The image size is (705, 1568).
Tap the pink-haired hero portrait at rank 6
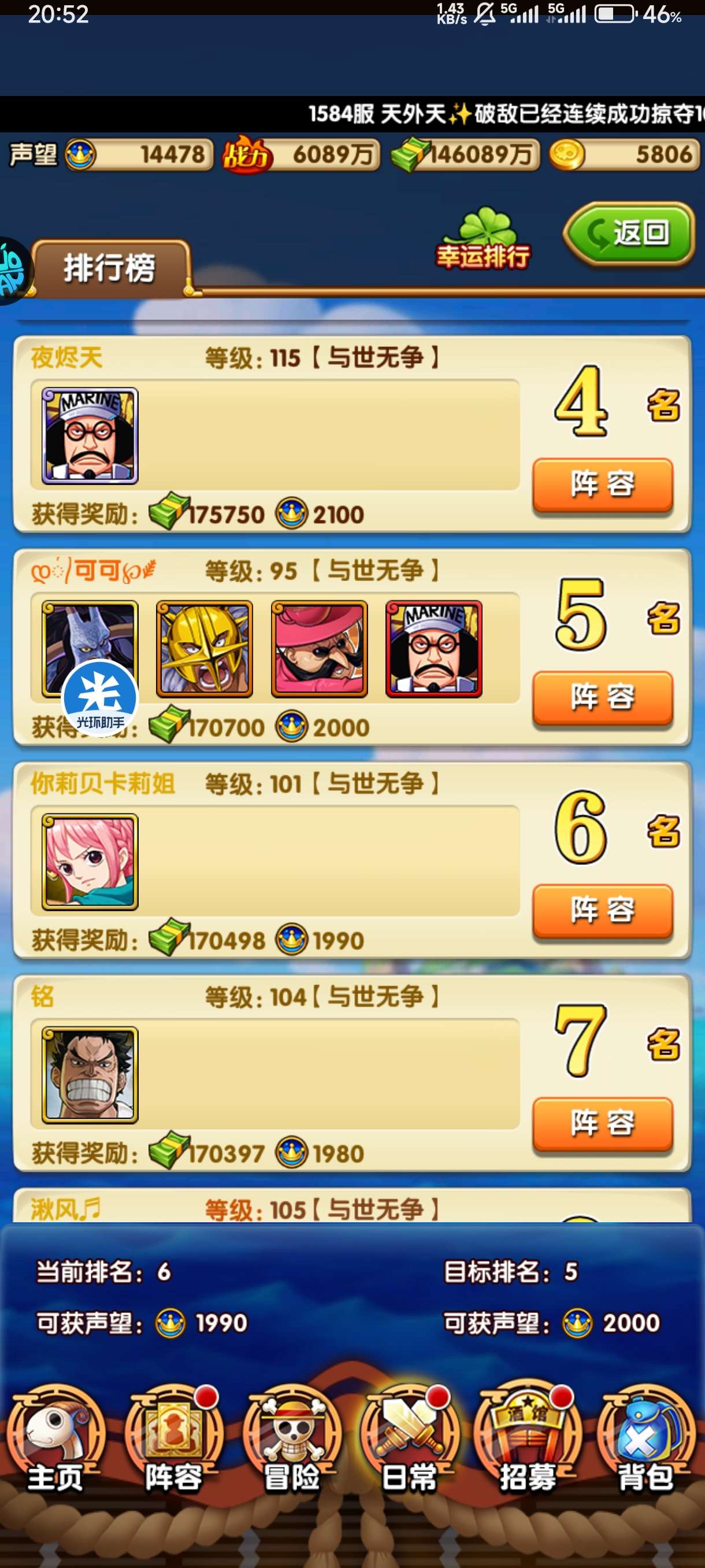coord(90,862)
